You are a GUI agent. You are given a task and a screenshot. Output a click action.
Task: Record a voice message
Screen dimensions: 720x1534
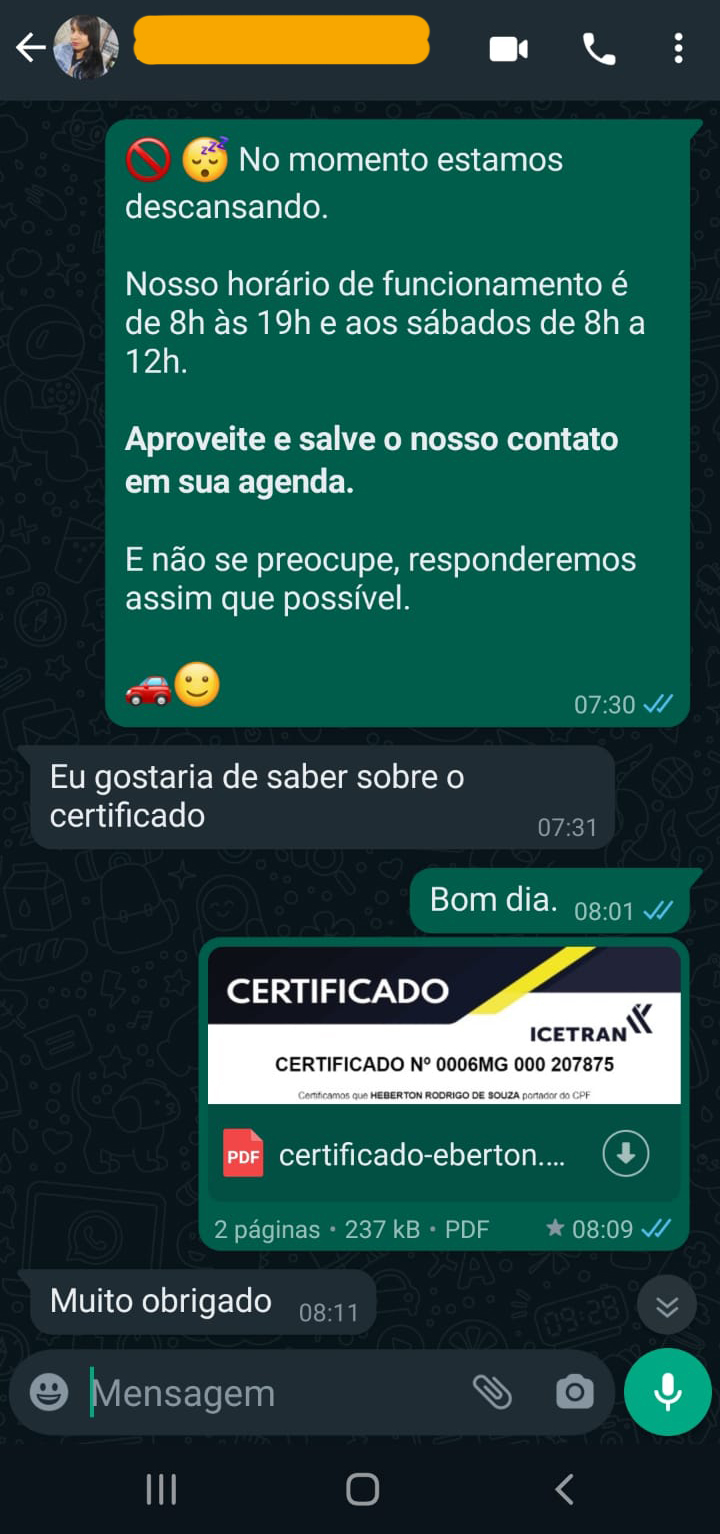(x=667, y=1392)
